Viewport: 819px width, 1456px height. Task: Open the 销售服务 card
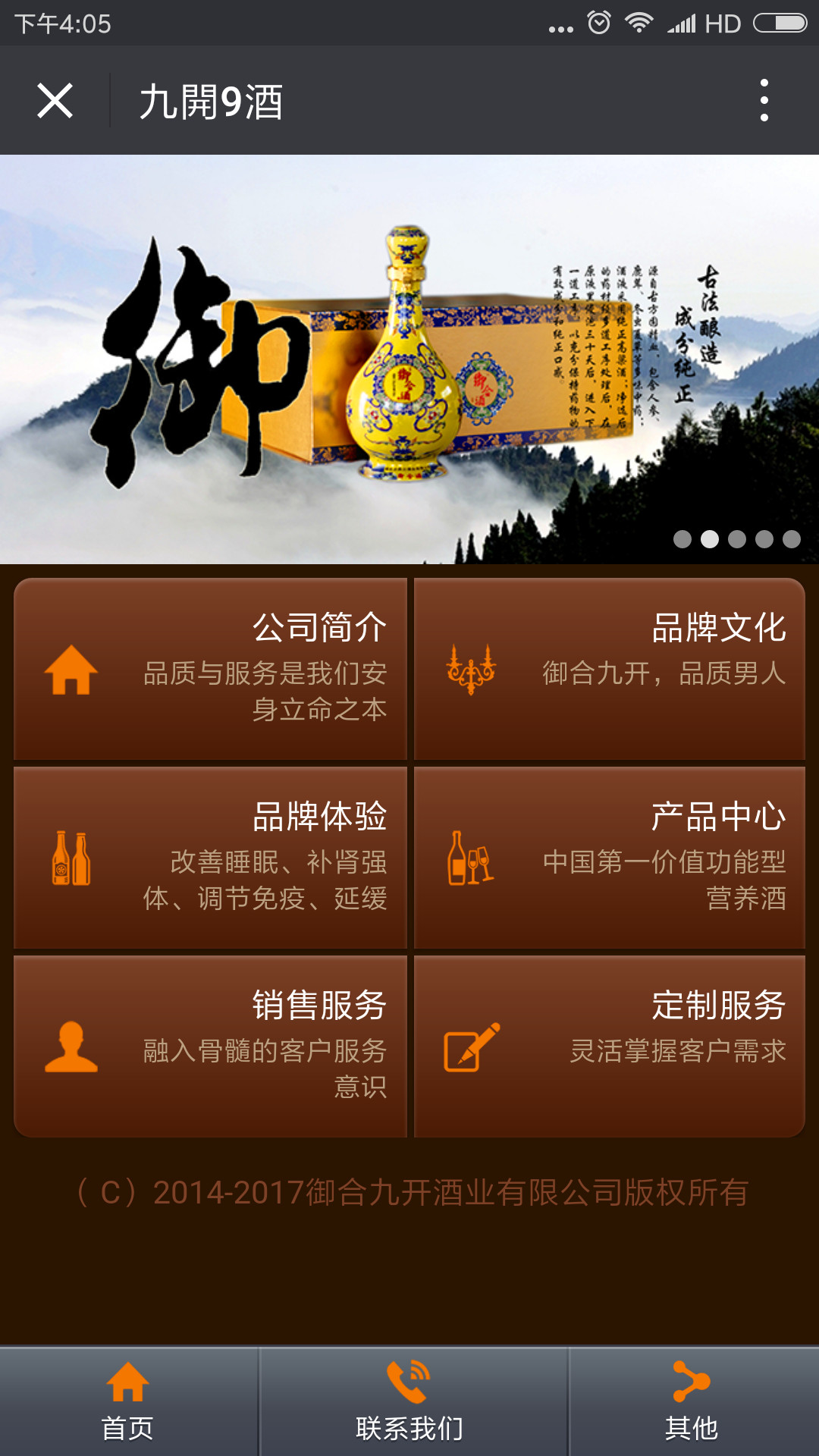pyautogui.click(x=211, y=1046)
